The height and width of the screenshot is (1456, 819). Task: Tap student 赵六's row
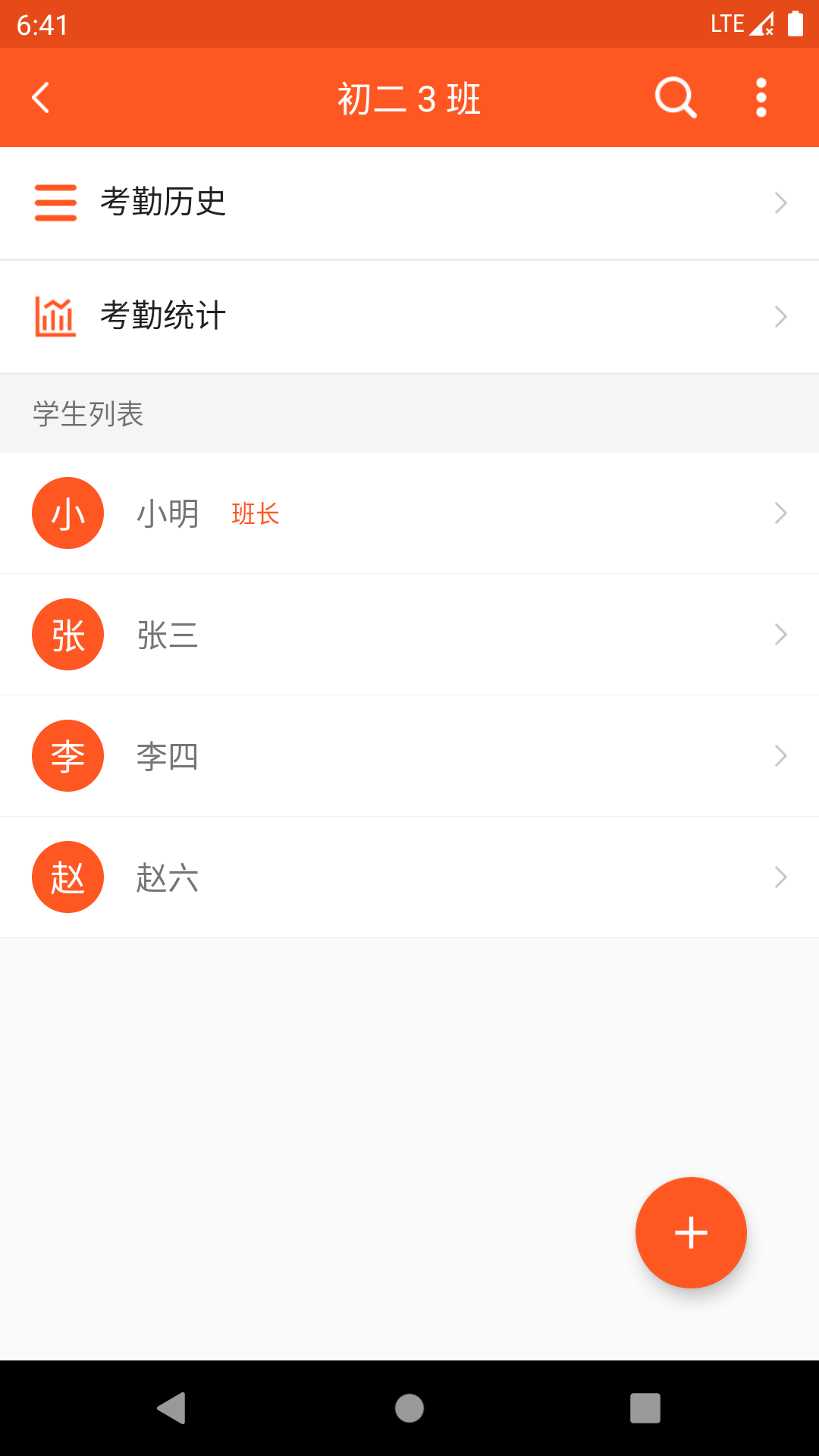point(409,877)
